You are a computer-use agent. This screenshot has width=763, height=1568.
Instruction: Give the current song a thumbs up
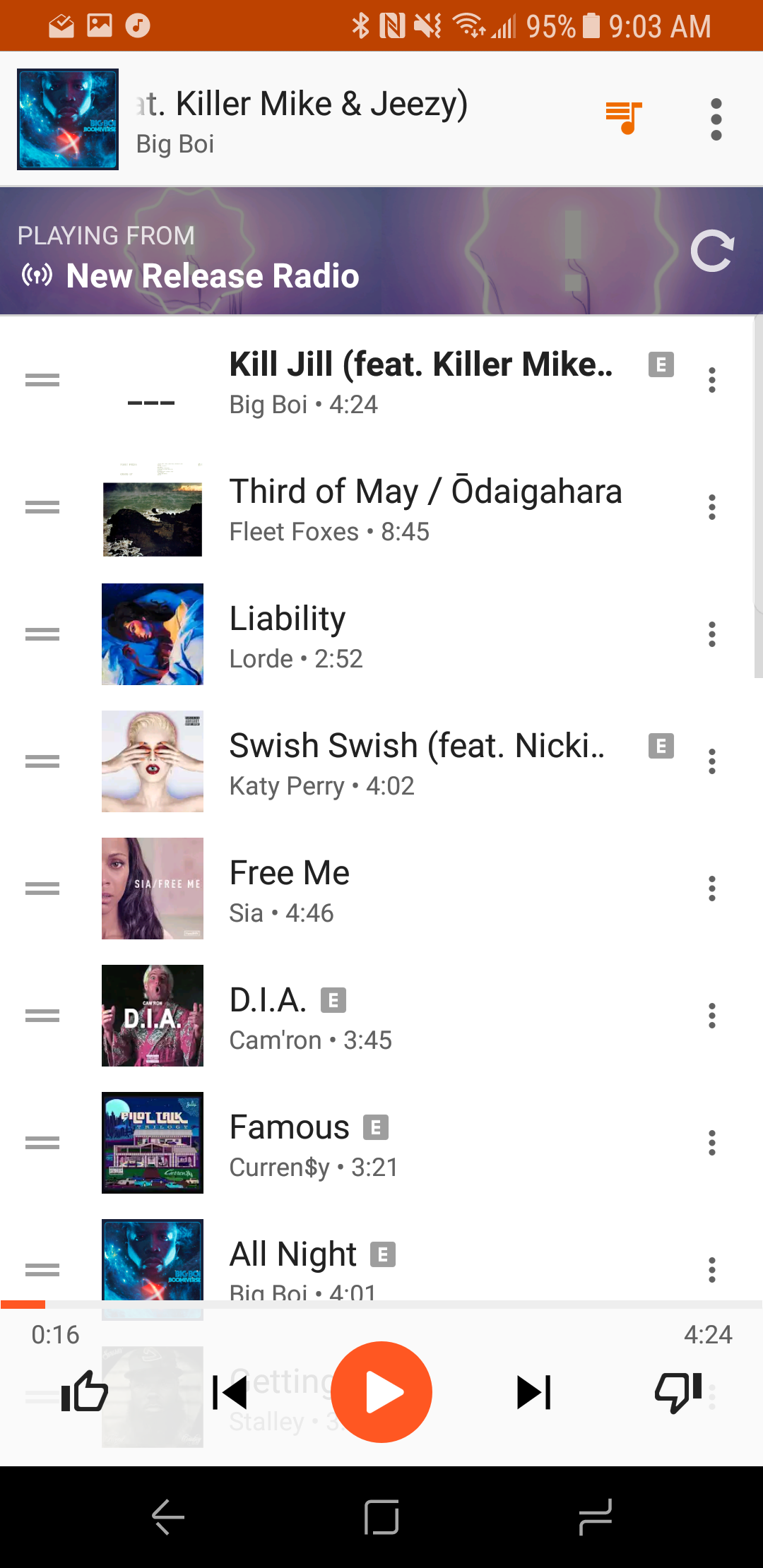click(85, 1391)
